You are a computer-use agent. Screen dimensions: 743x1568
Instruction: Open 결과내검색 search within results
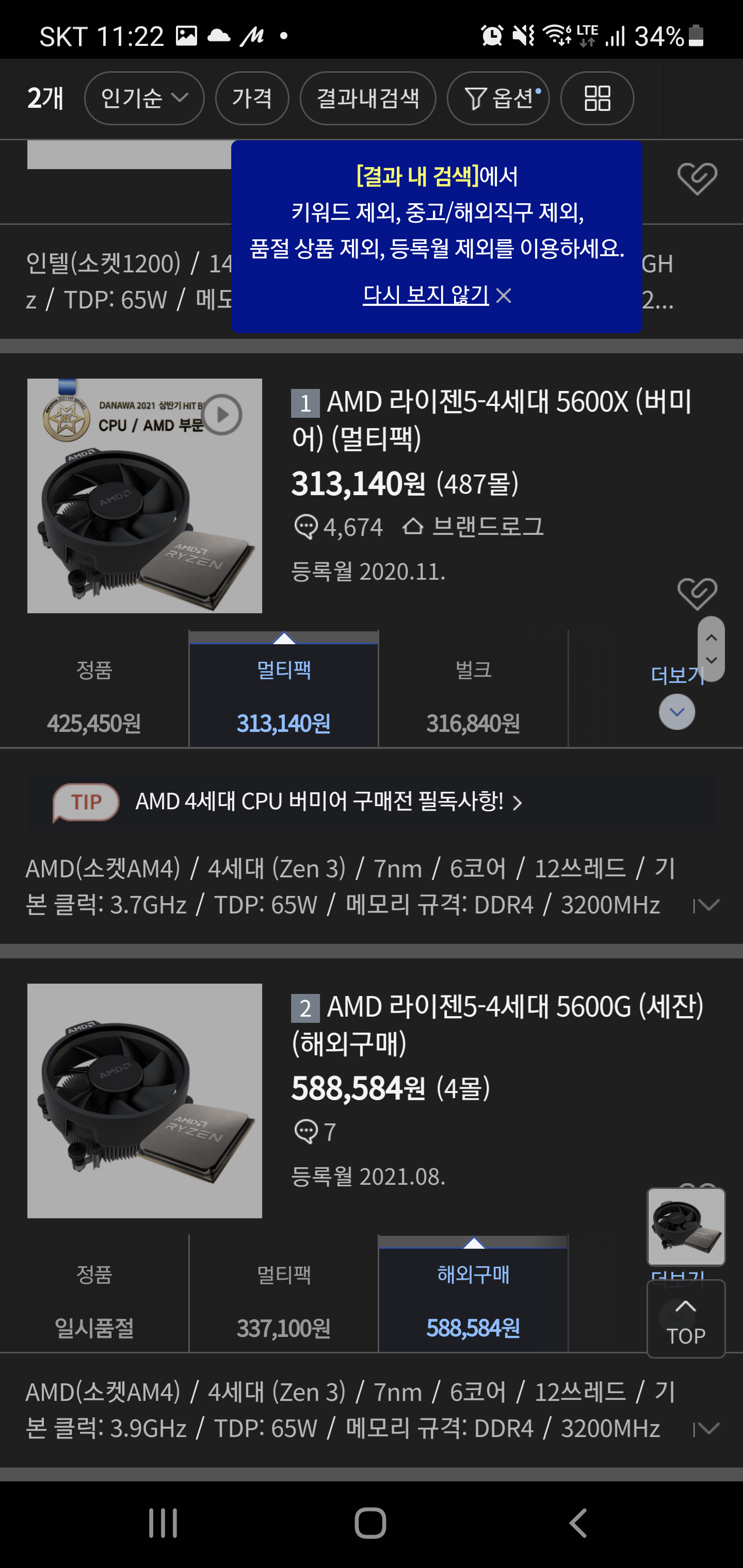point(368,98)
